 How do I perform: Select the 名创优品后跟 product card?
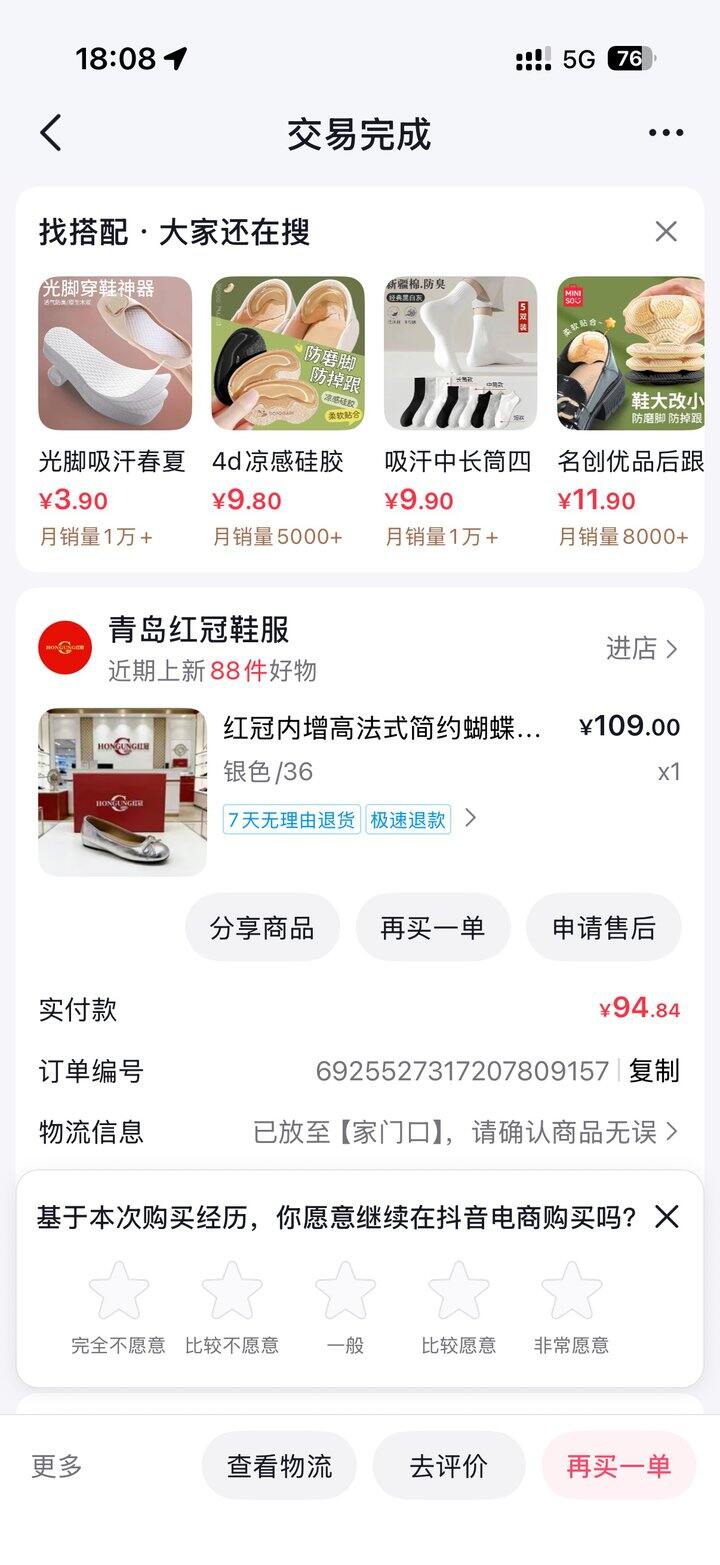pyautogui.click(x=631, y=410)
